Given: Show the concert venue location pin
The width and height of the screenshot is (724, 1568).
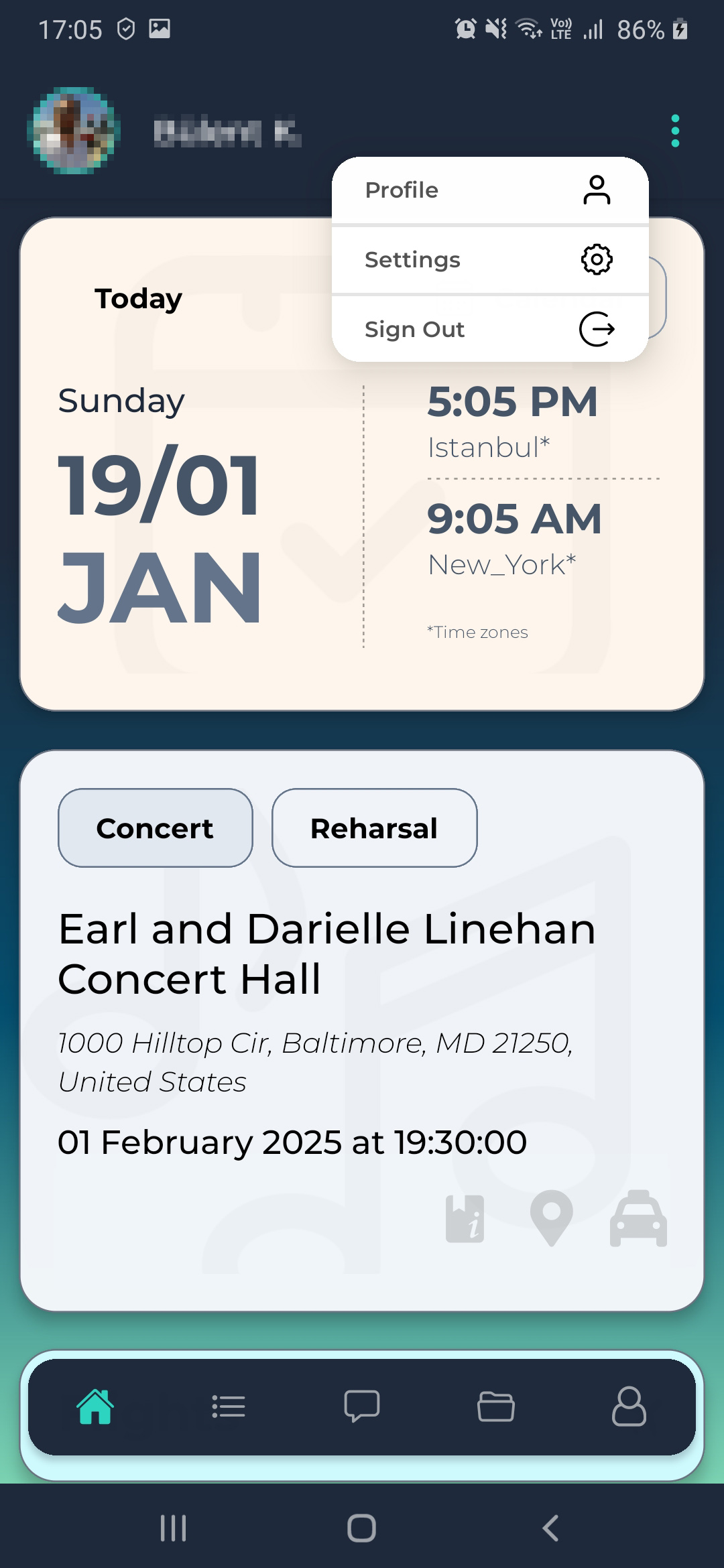Looking at the screenshot, I should pos(551,1218).
